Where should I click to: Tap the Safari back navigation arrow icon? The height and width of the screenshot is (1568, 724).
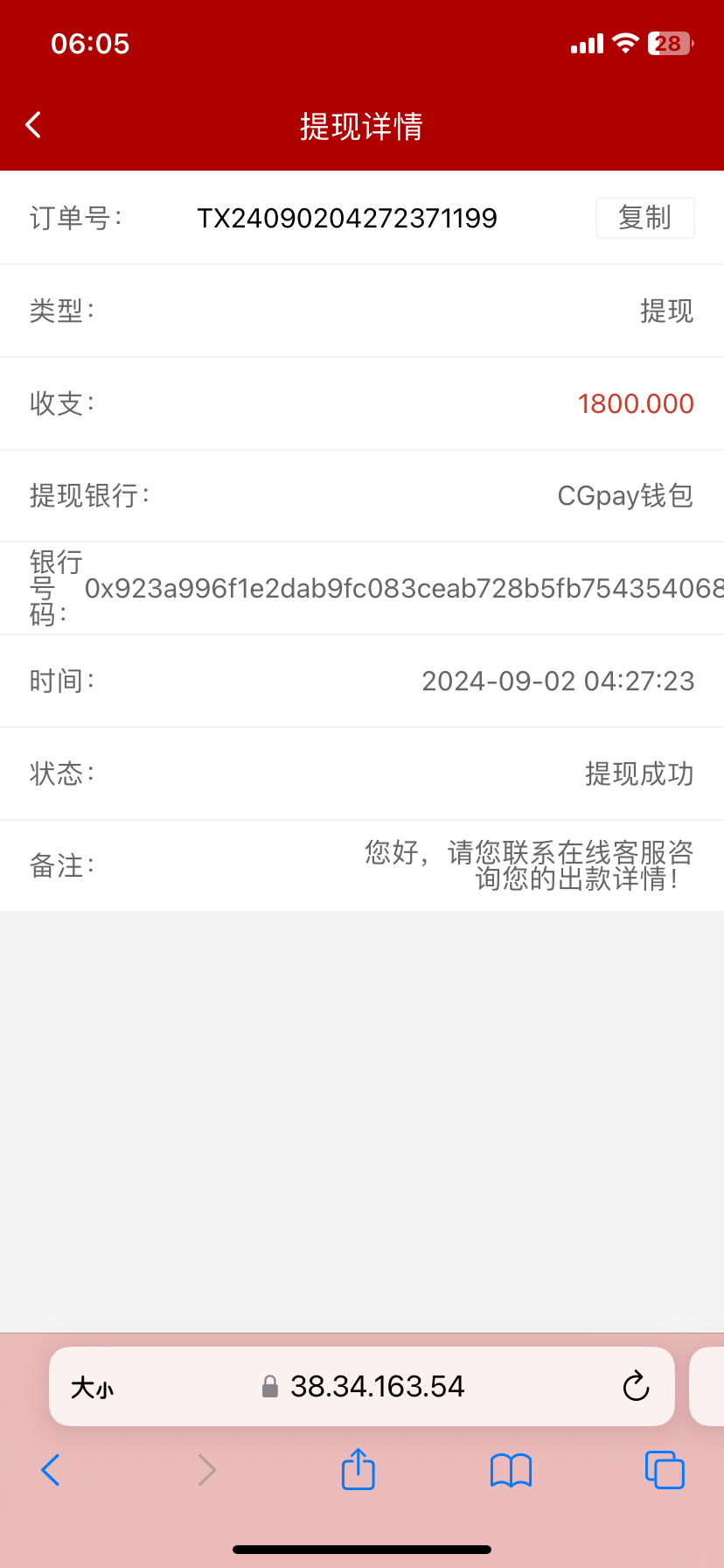coord(50,1470)
